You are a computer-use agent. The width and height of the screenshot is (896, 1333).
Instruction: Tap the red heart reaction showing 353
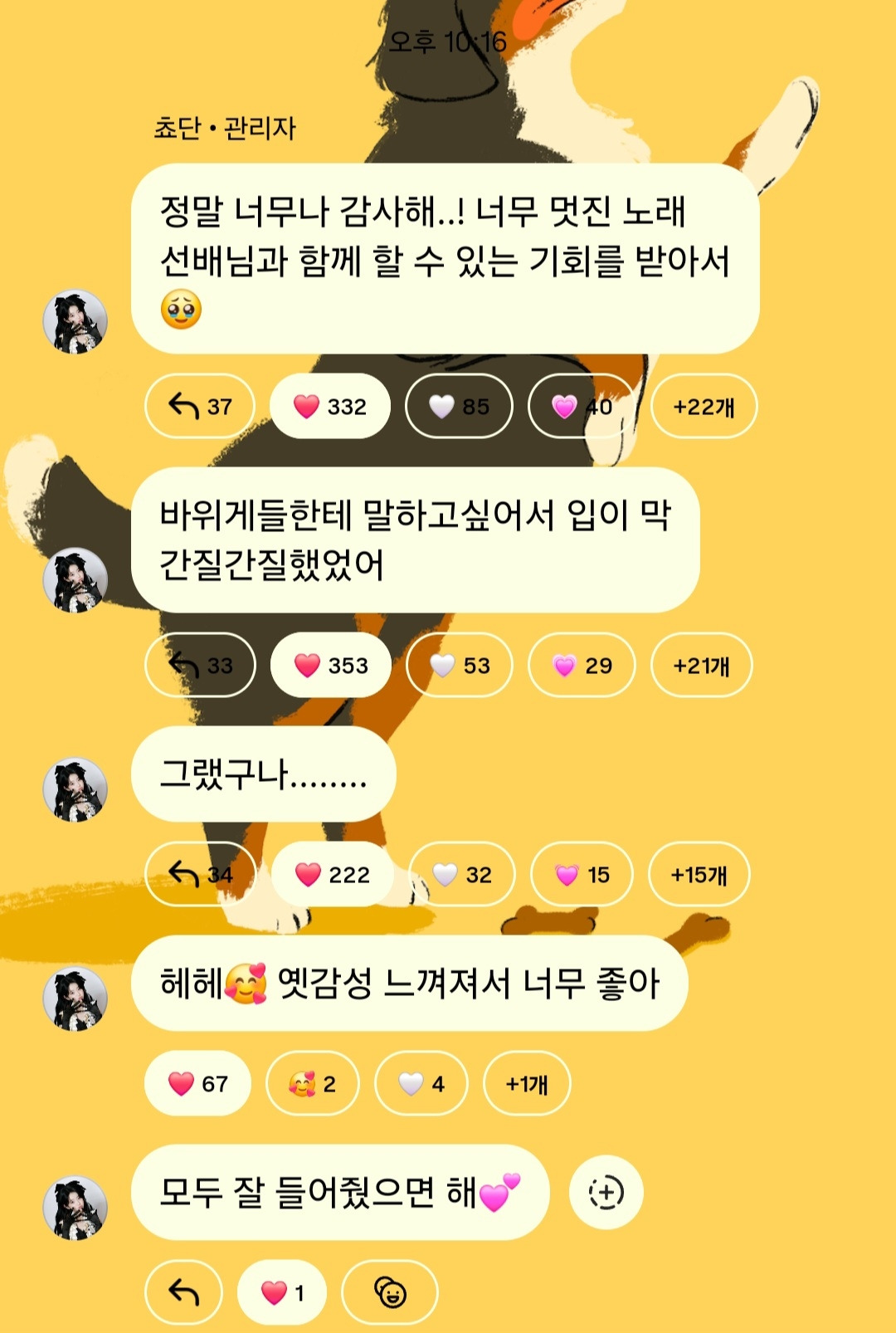(331, 665)
